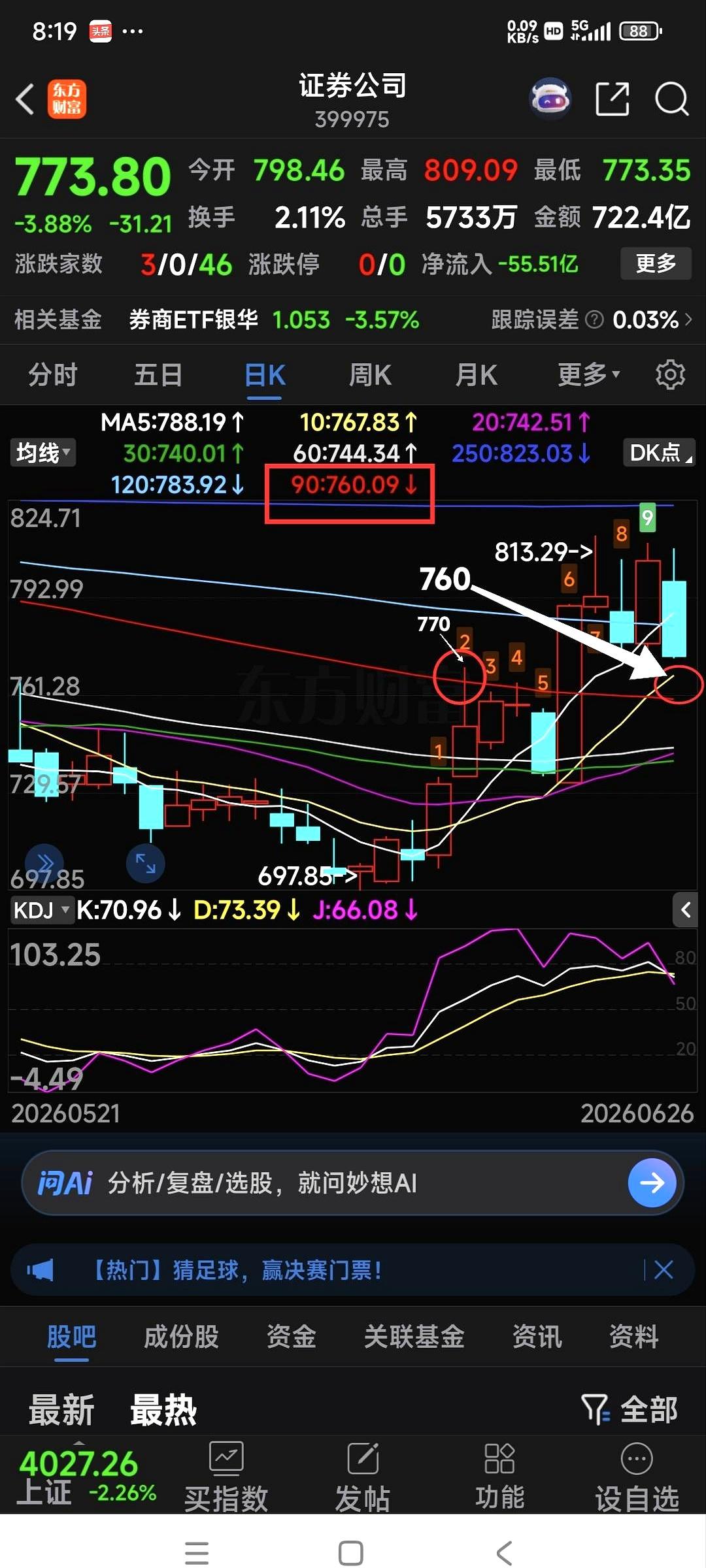This screenshot has height=1568, width=706.
Task: Open the 均线 indicator dropdown
Action: pyautogui.click(x=43, y=452)
